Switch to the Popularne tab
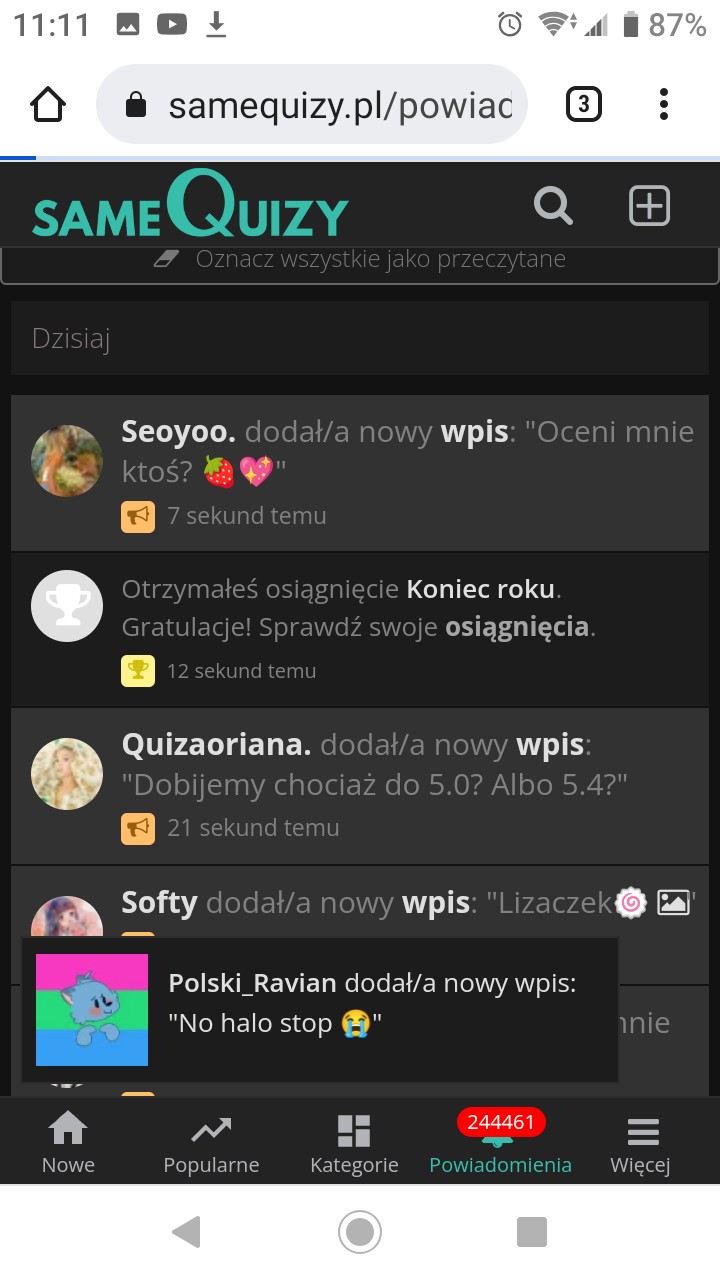This screenshot has width=720, height=1280. (x=211, y=1144)
